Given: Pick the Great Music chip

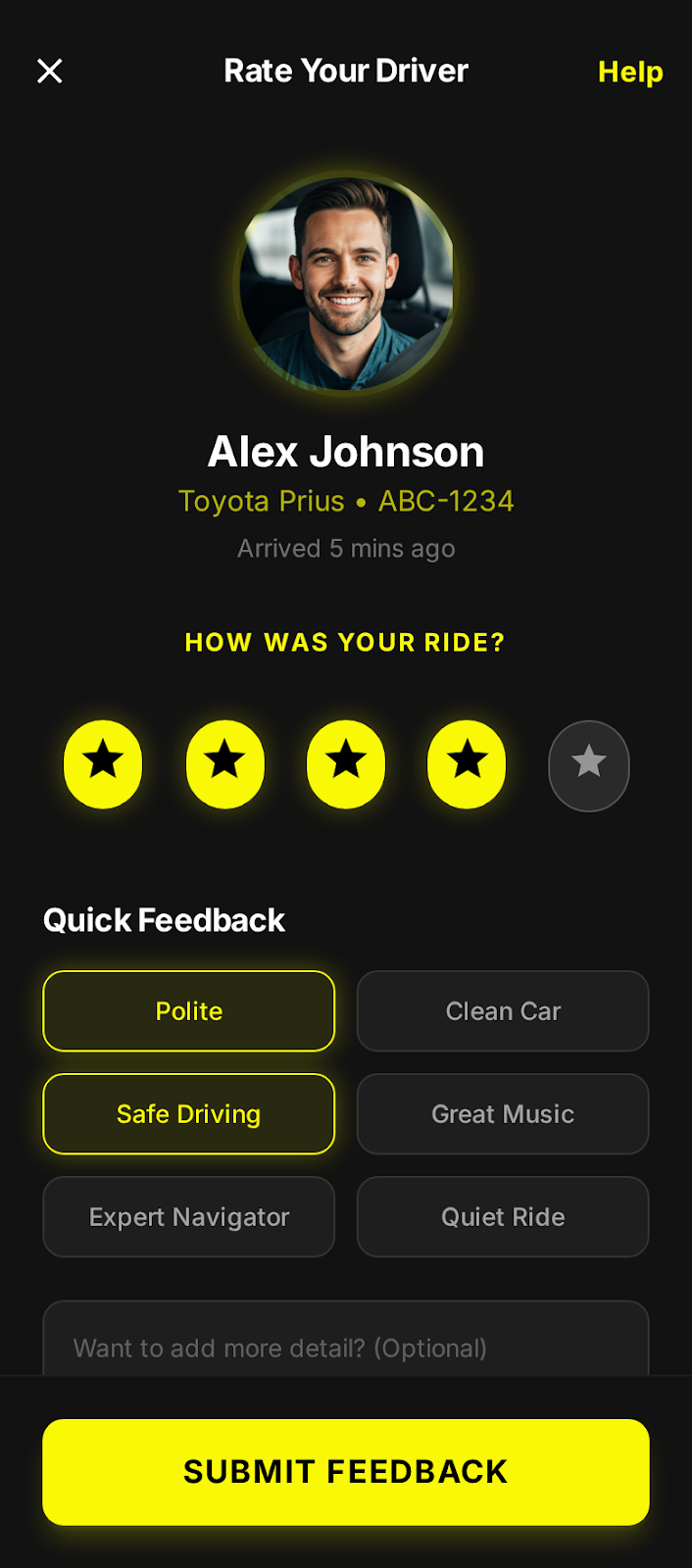Looking at the screenshot, I should click(x=503, y=1113).
